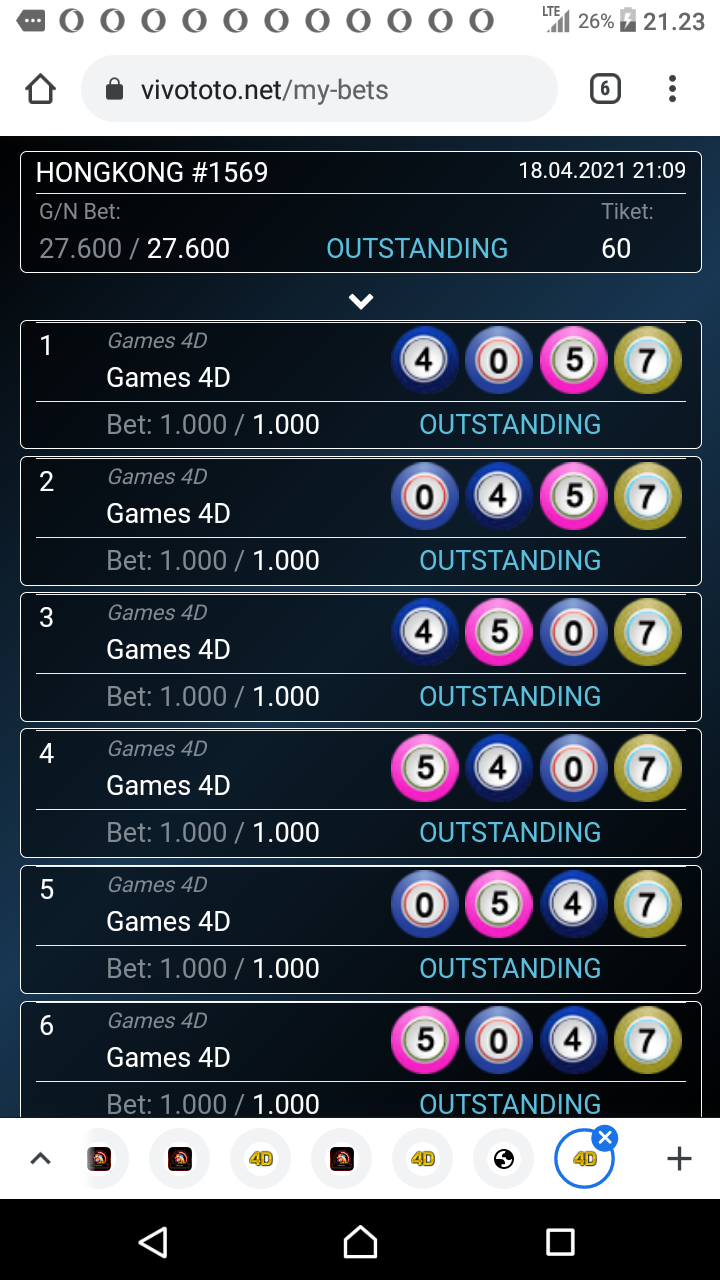720x1280 pixels.
Task: Open bet 4 with numbers 5407
Action: pos(360,792)
